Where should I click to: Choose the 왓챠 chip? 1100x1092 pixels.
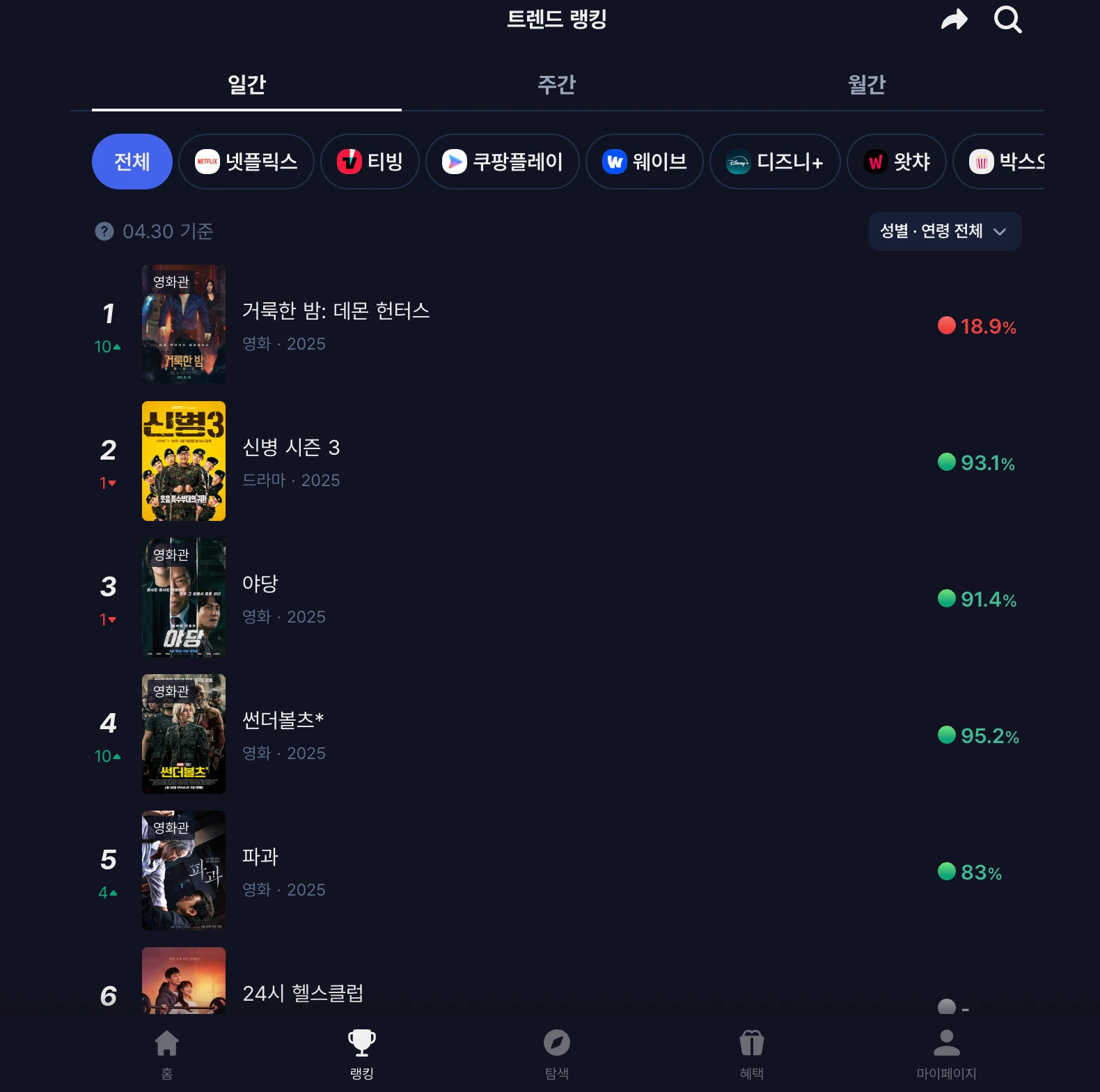pyautogui.click(x=896, y=162)
